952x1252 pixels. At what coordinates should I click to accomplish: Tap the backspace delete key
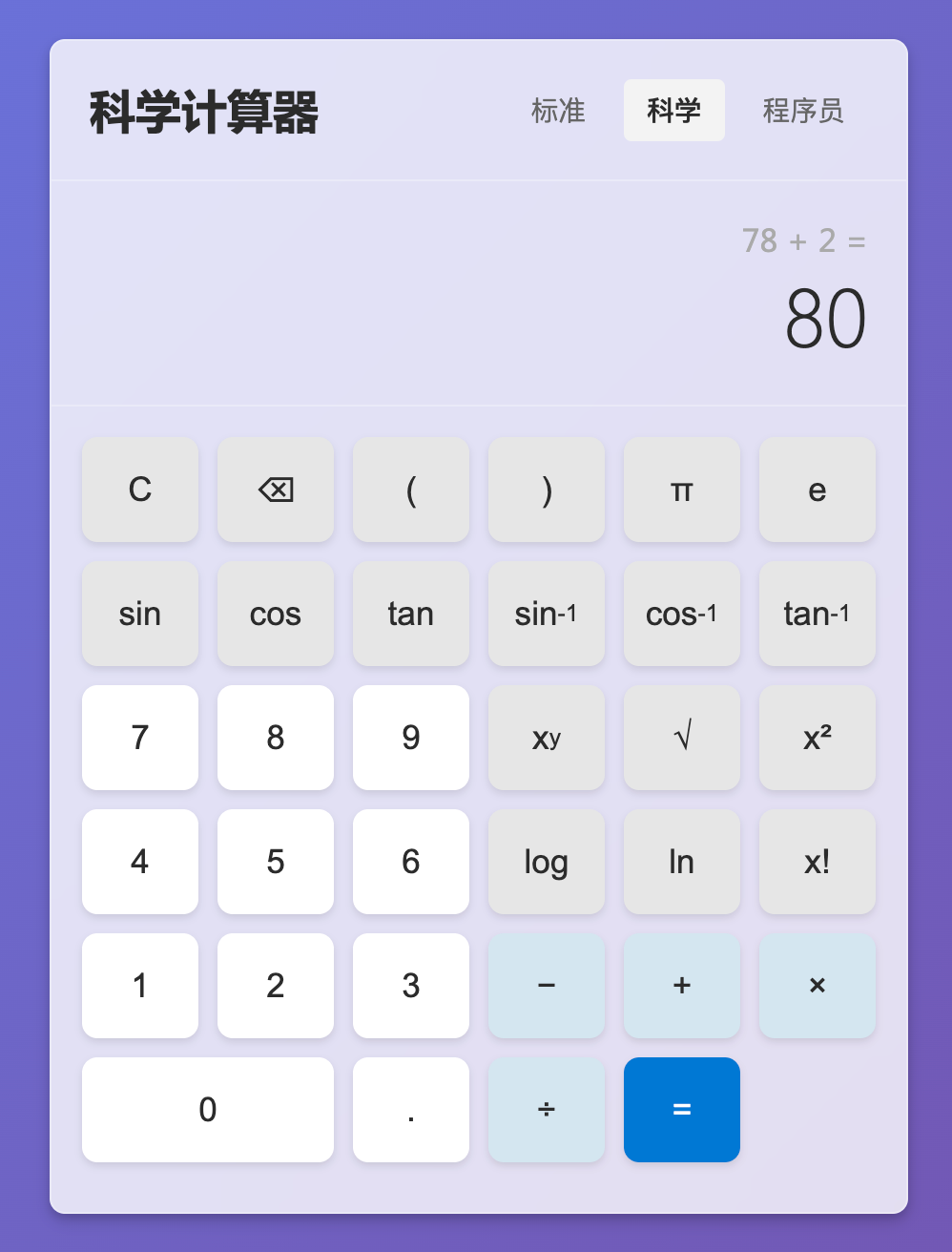pos(276,490)
